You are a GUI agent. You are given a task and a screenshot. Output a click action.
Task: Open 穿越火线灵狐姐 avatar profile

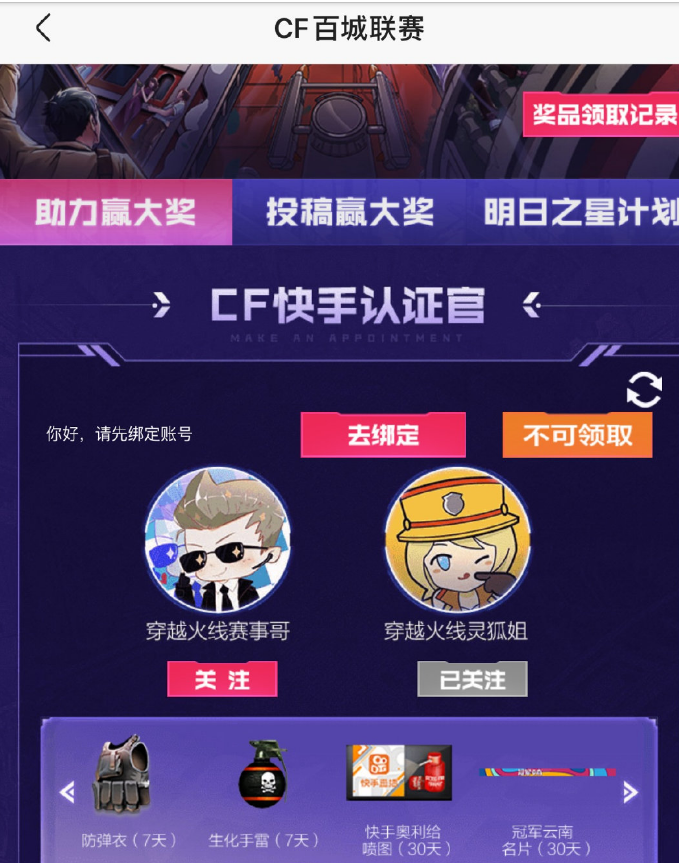click(457, 540)
